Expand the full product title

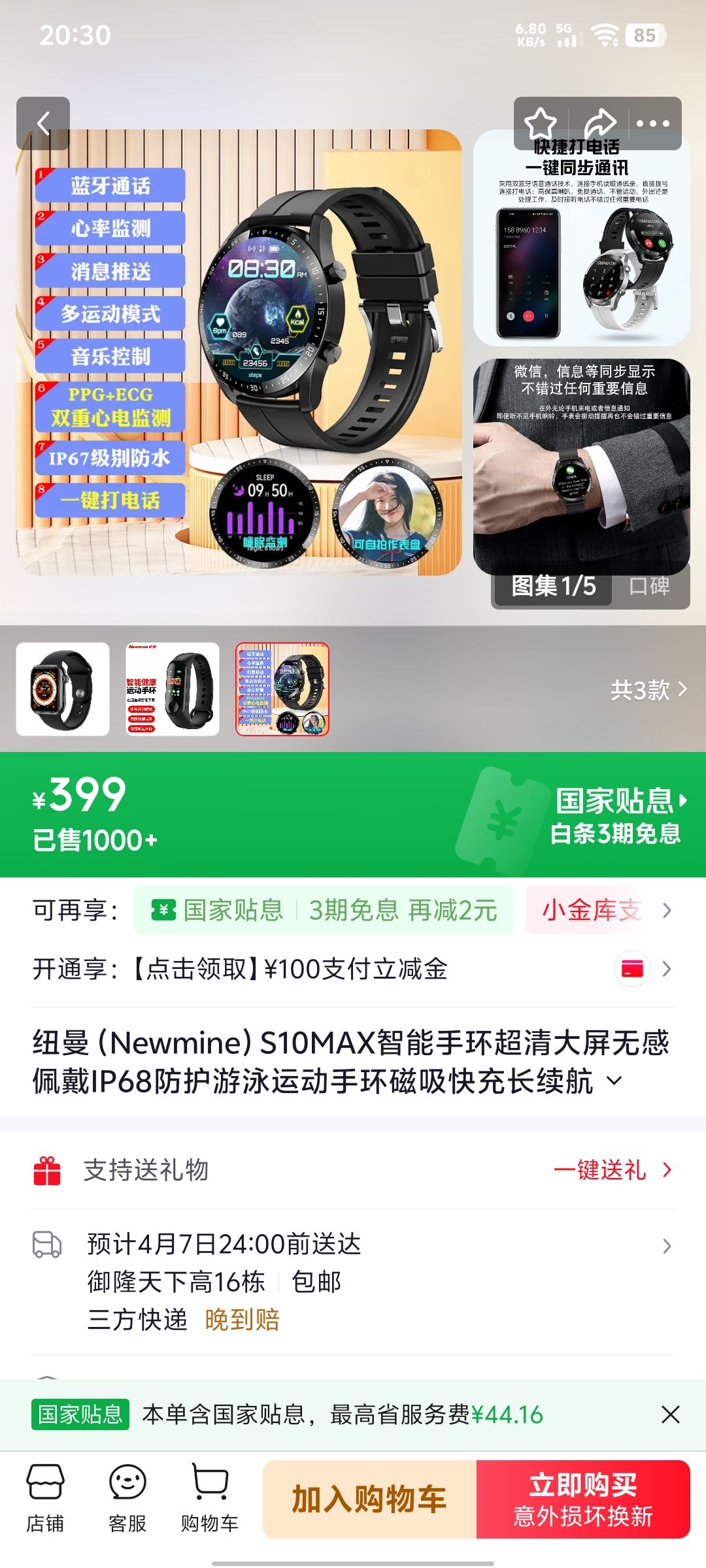[614, 1081]
